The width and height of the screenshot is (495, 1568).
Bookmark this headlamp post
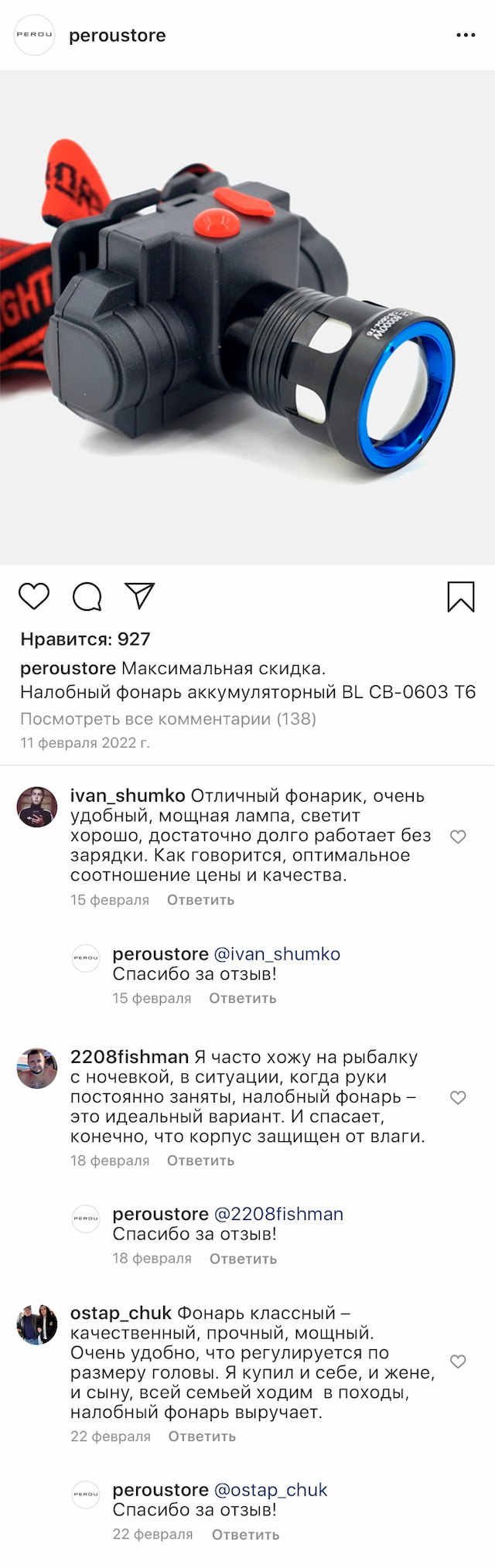pyautogui.click(x=460, y=597)
